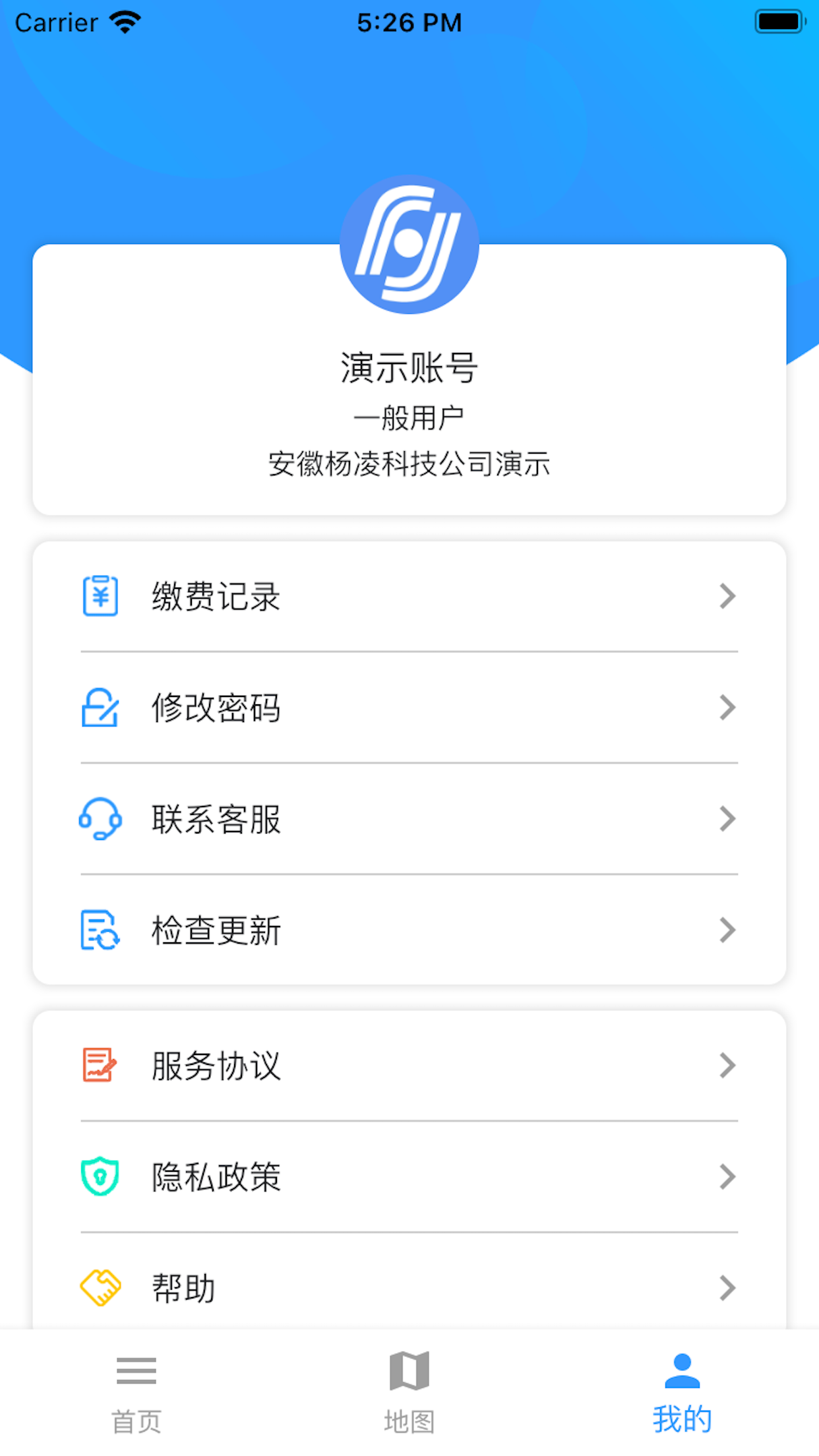
Task: Contact support via 联系客服
Action: (409, 819)
